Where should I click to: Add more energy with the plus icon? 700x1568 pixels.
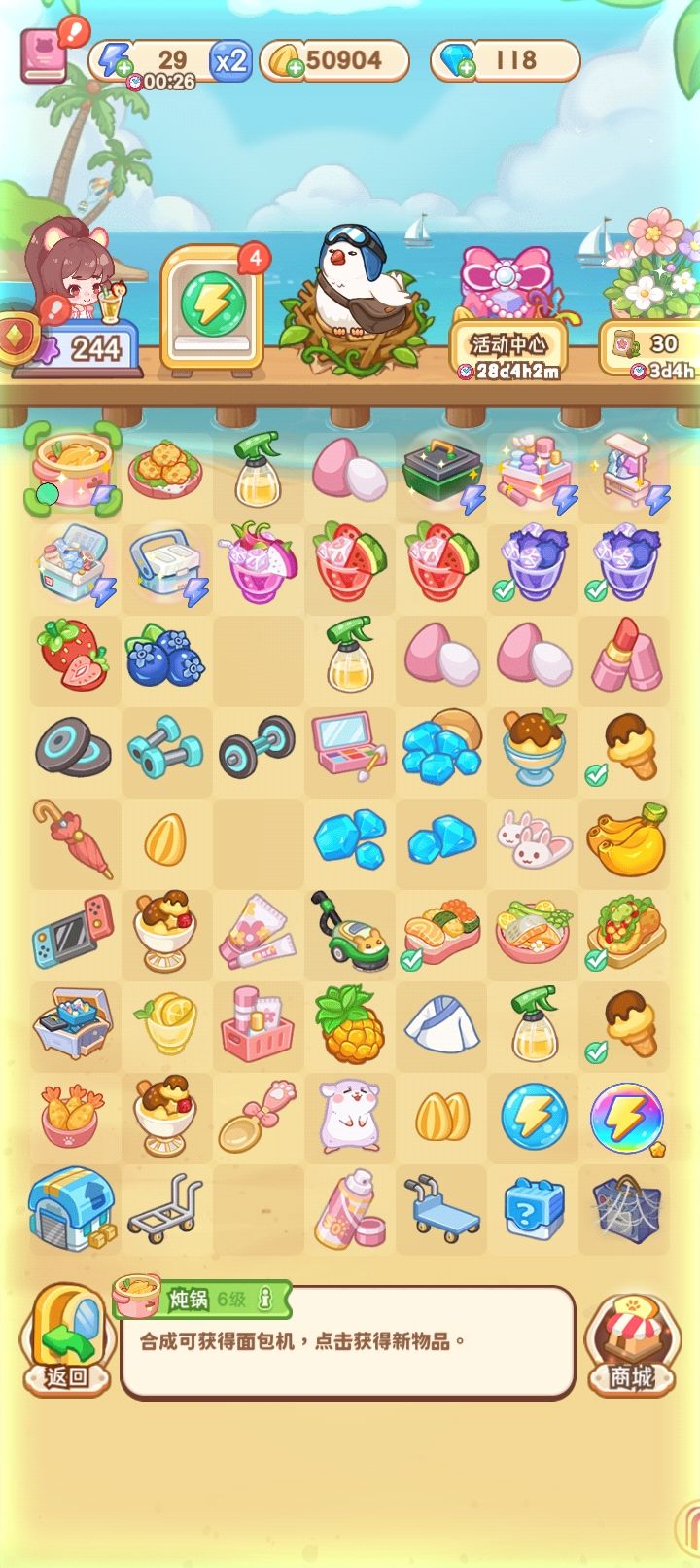122,66
